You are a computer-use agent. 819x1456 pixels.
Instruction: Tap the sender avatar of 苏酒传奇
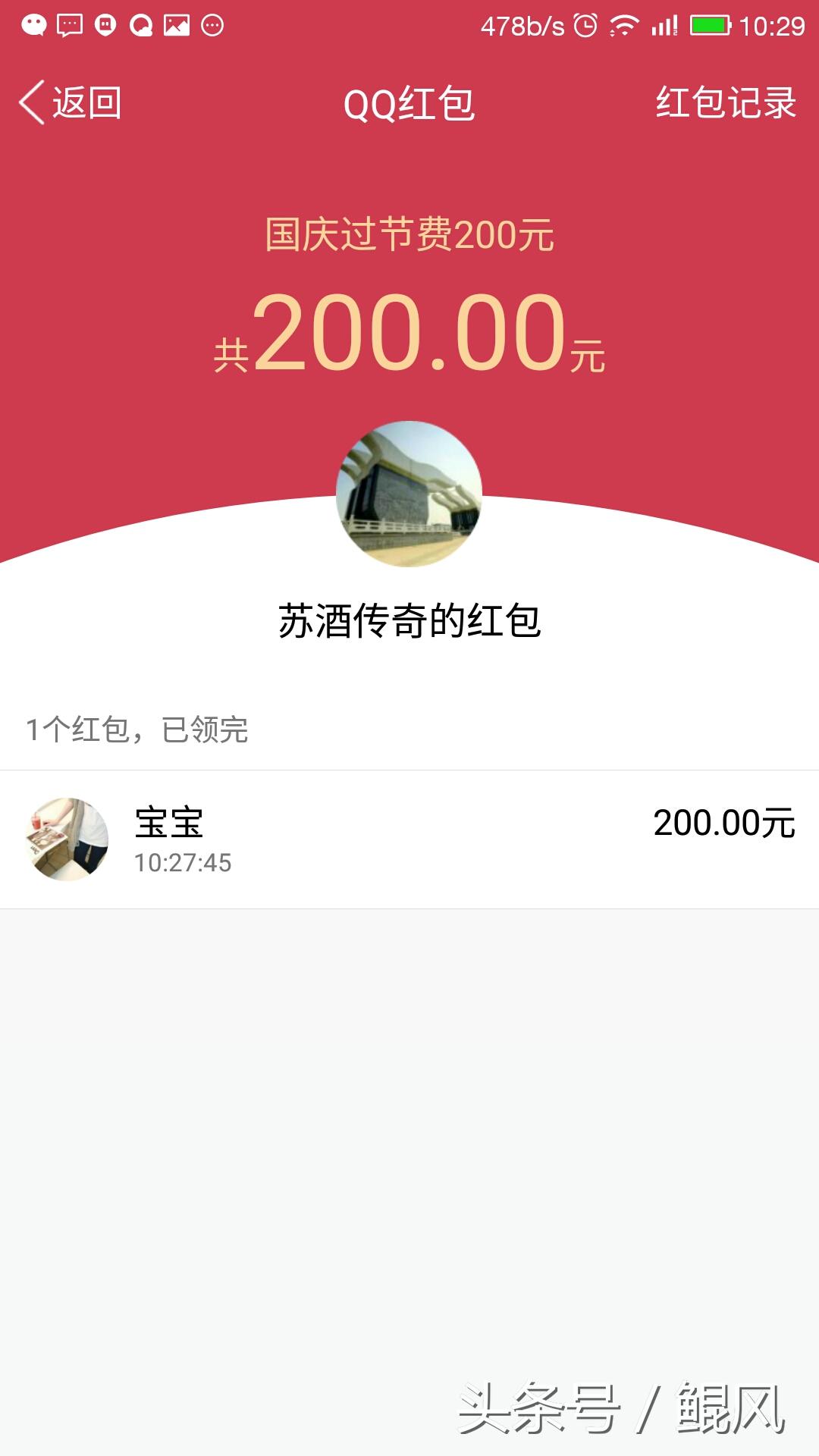(409, 493)
